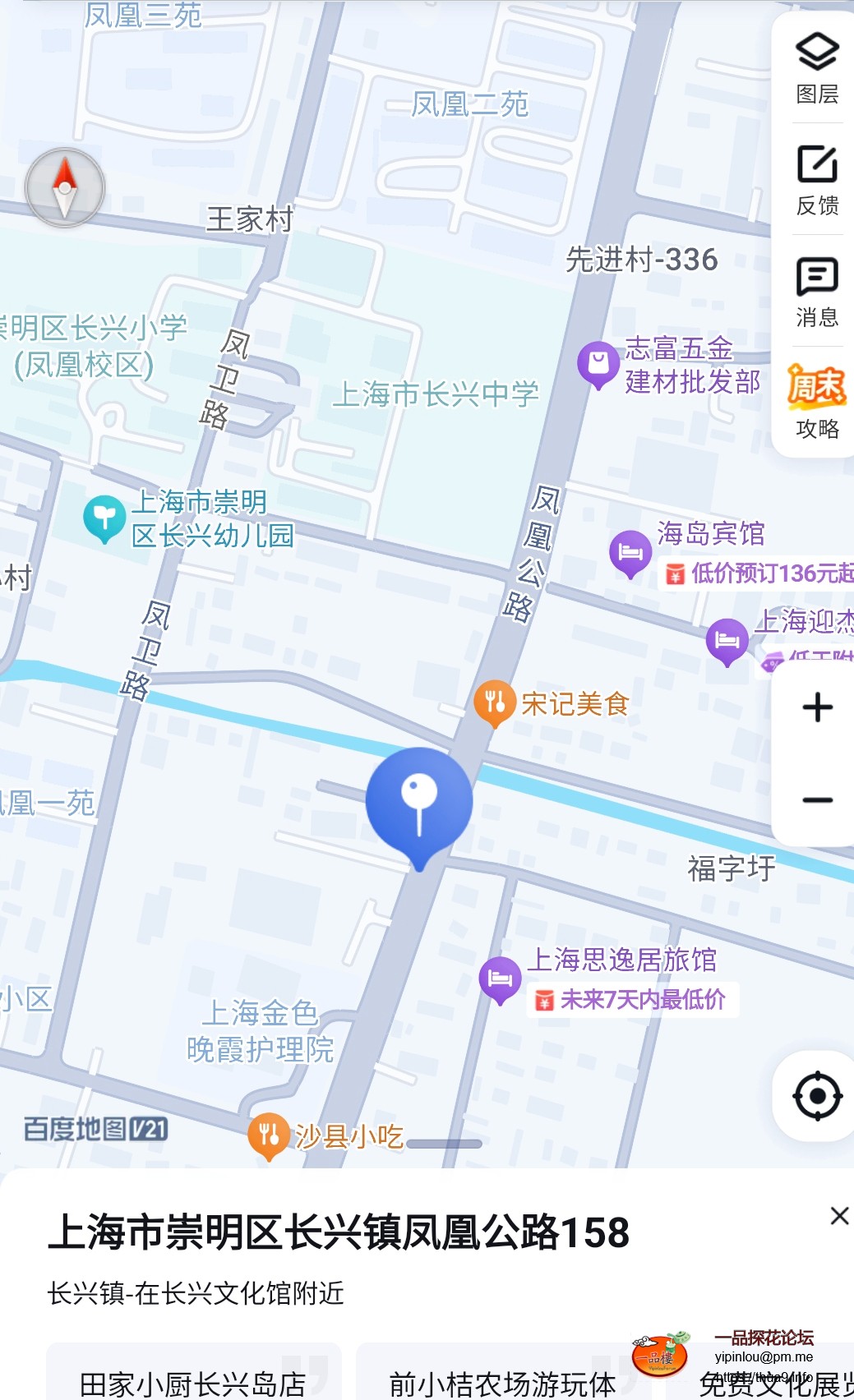This screenshot has height=1400, width=854.
Task: Open 上海思逸居旅馆 hotel marker
Action: 500,979
